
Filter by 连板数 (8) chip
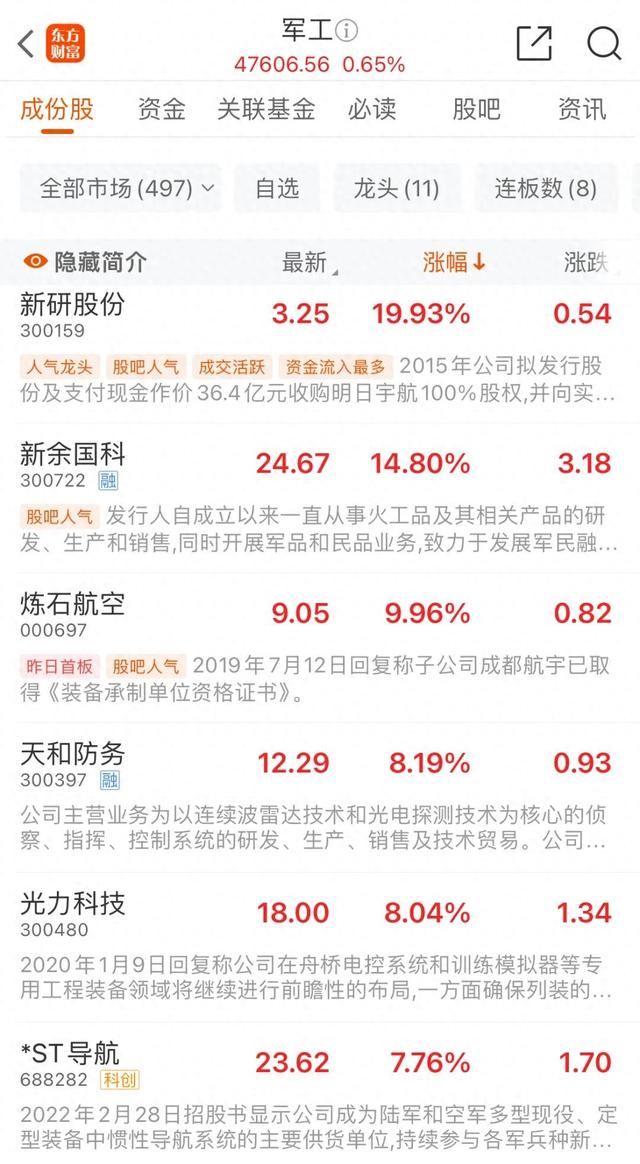coord(545,188)
